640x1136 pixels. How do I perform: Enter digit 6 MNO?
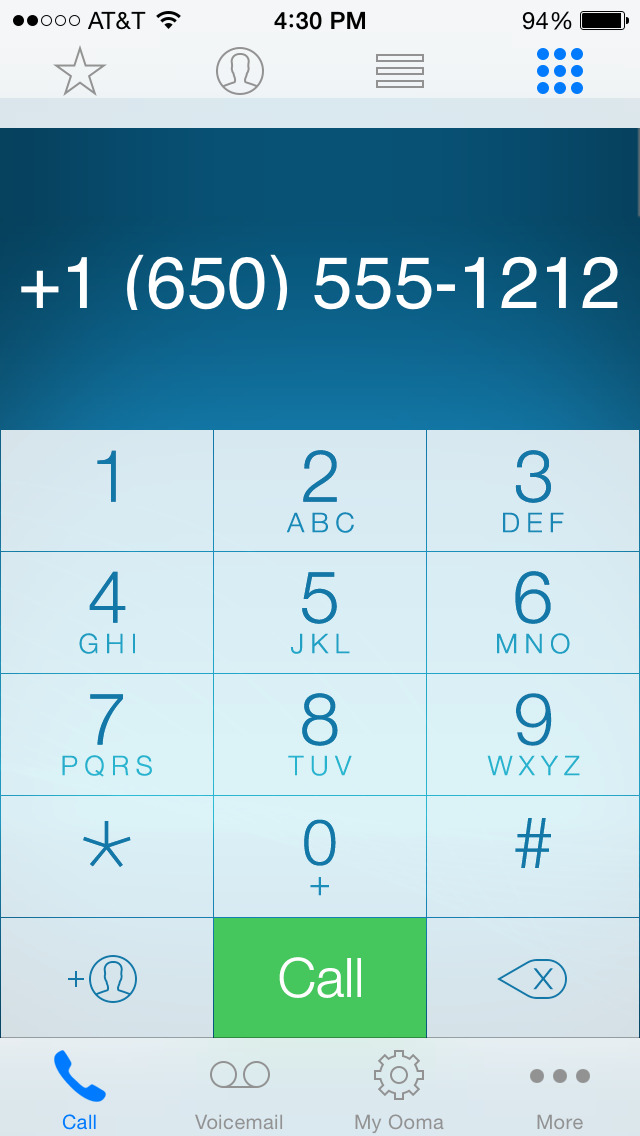(x=533, y=612)
